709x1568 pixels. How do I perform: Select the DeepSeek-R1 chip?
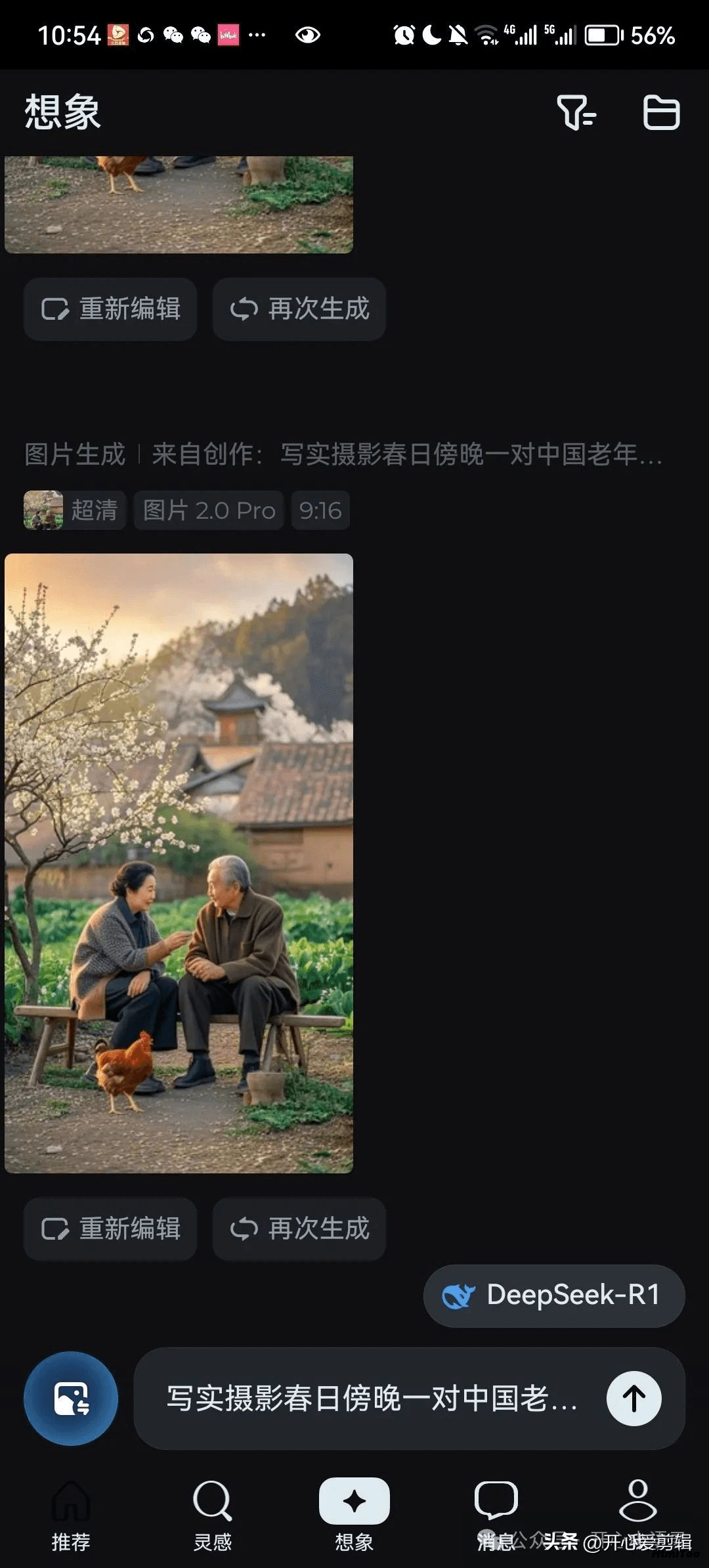click(554, 1296)
